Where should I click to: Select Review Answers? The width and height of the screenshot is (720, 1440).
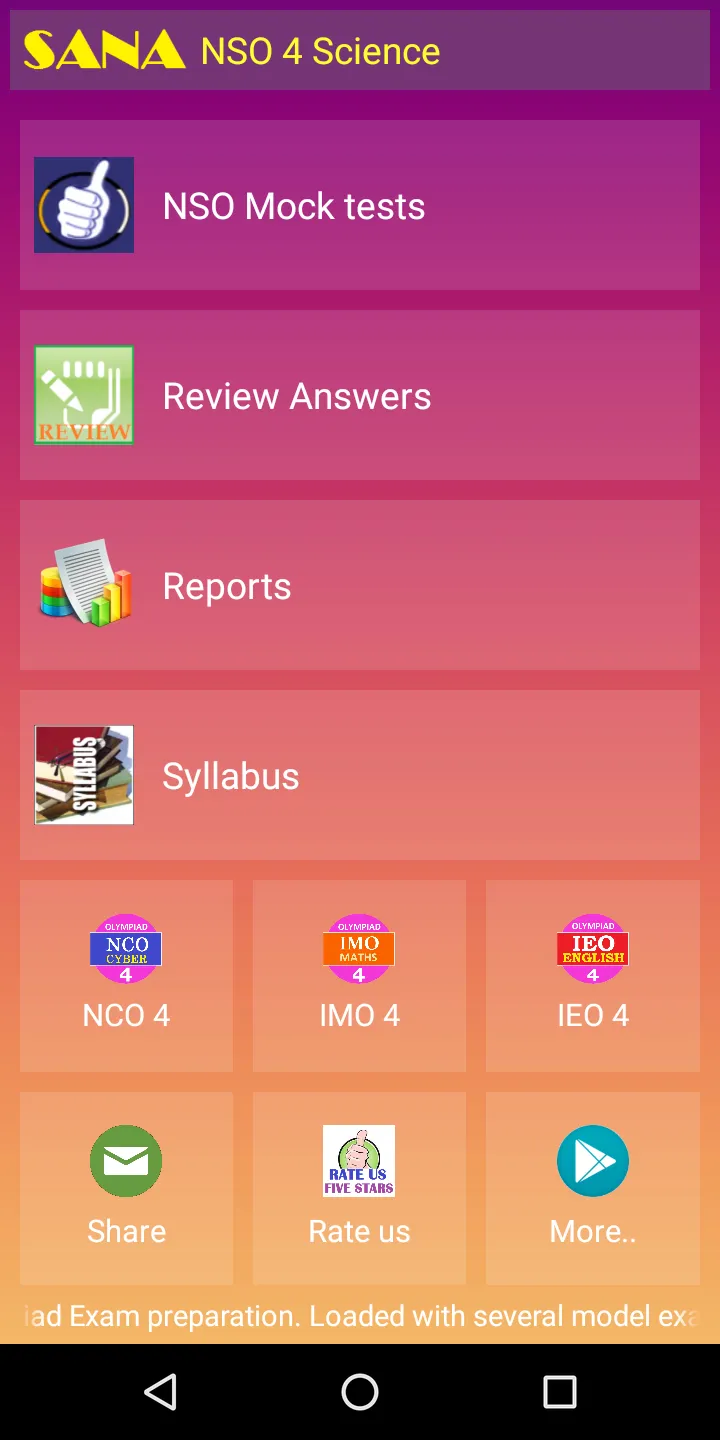(x=360, y=395)
